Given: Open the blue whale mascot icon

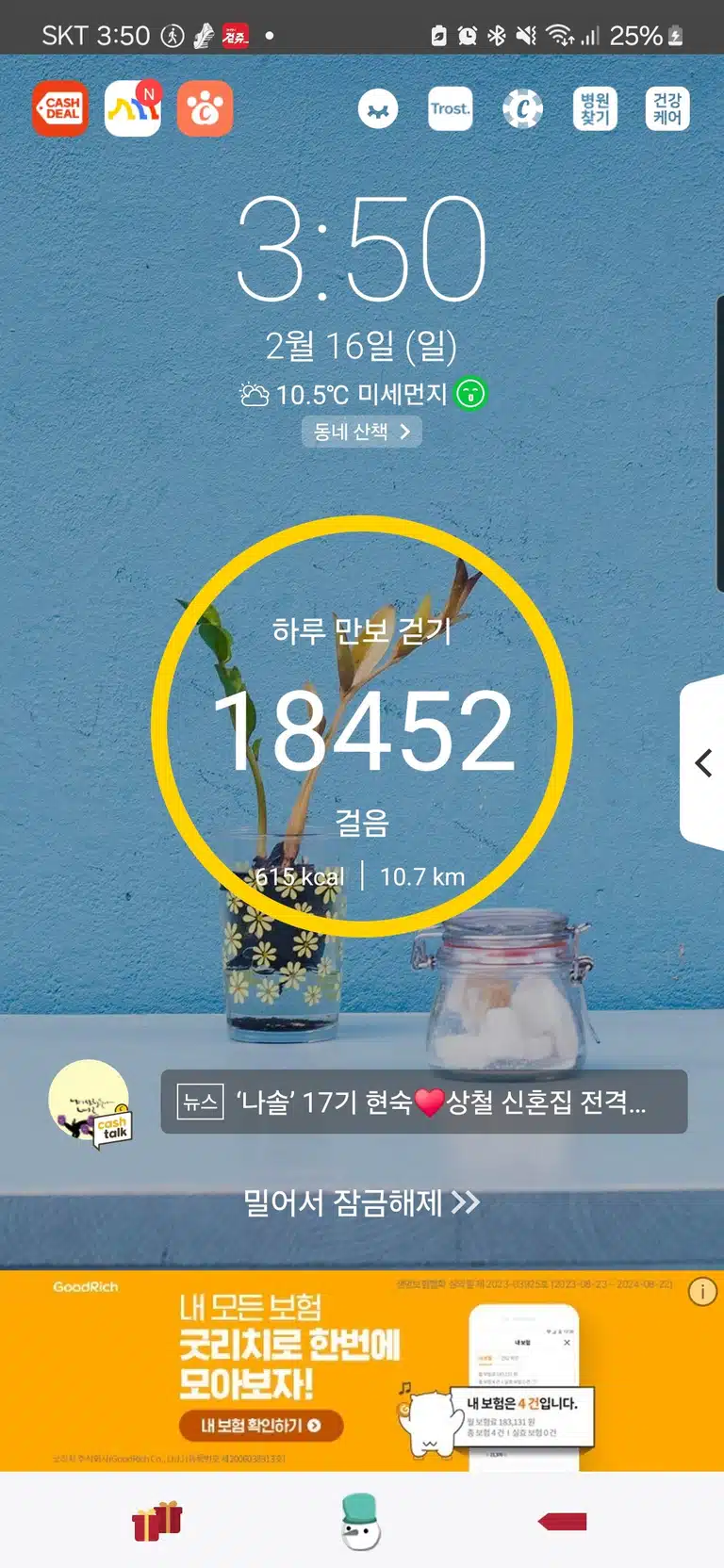Looking at the screenshot, I should pos(378,109).
